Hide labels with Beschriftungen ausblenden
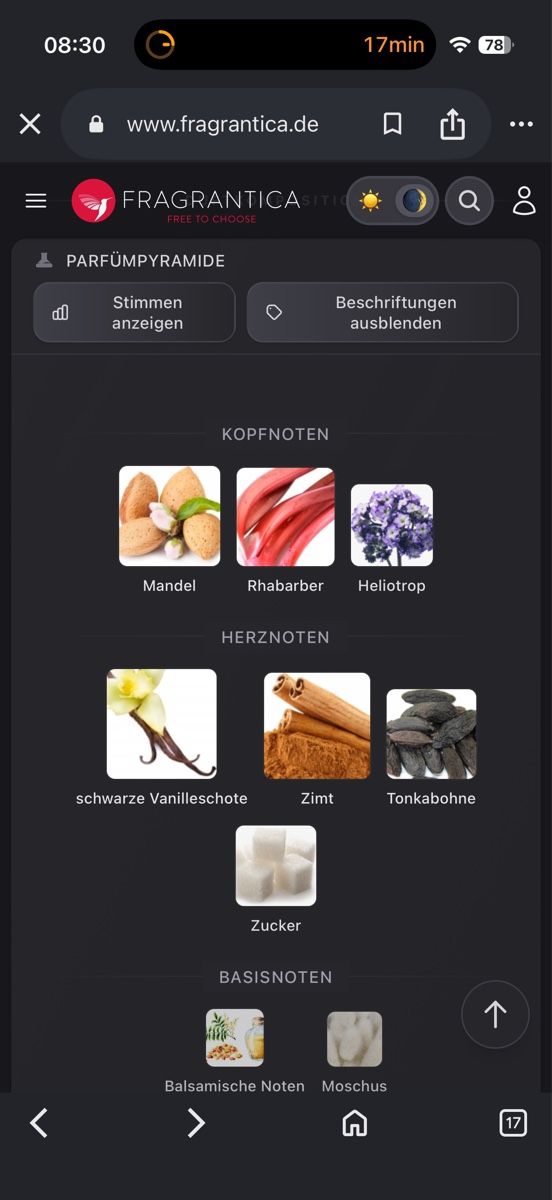This screenshot has height=1200, width=552. coord(383,312)
